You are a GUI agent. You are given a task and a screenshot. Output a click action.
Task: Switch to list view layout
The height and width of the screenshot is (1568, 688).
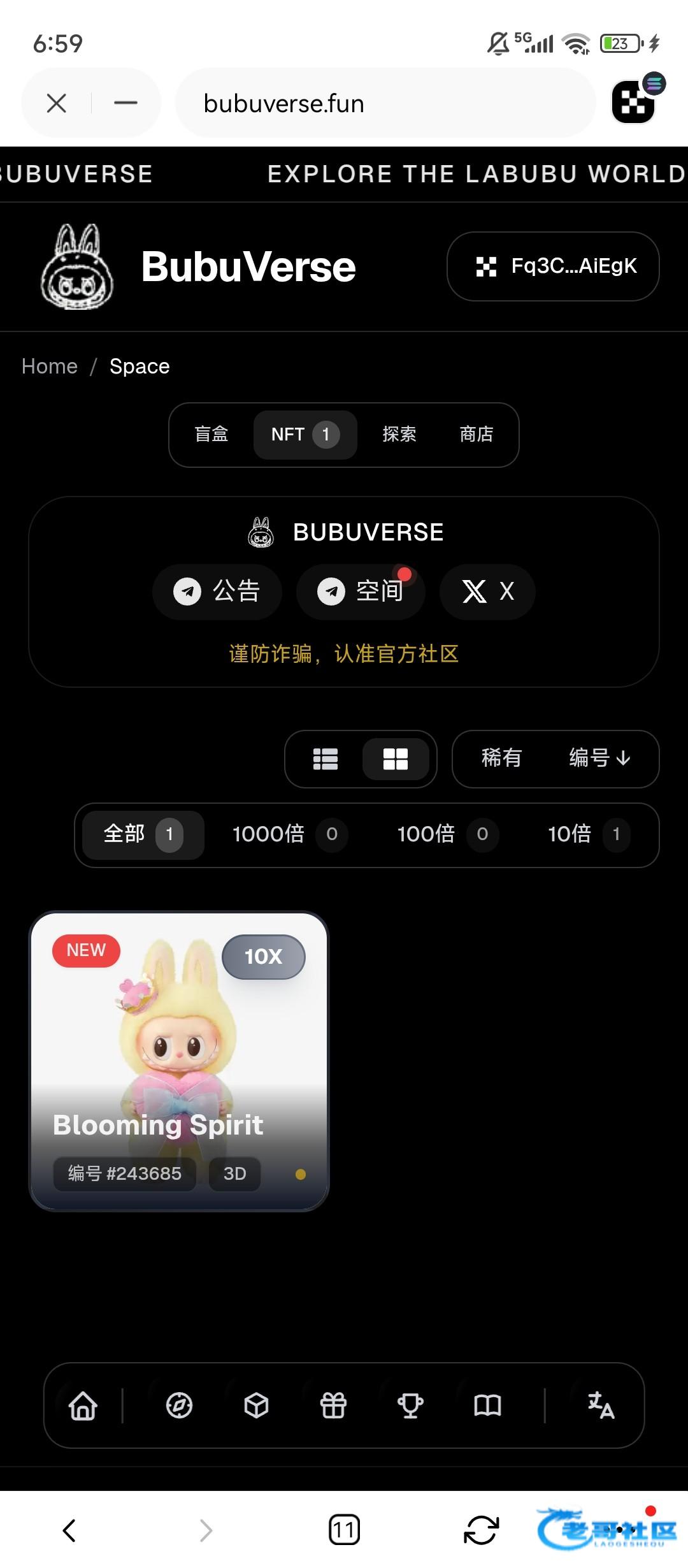(326, 759)
